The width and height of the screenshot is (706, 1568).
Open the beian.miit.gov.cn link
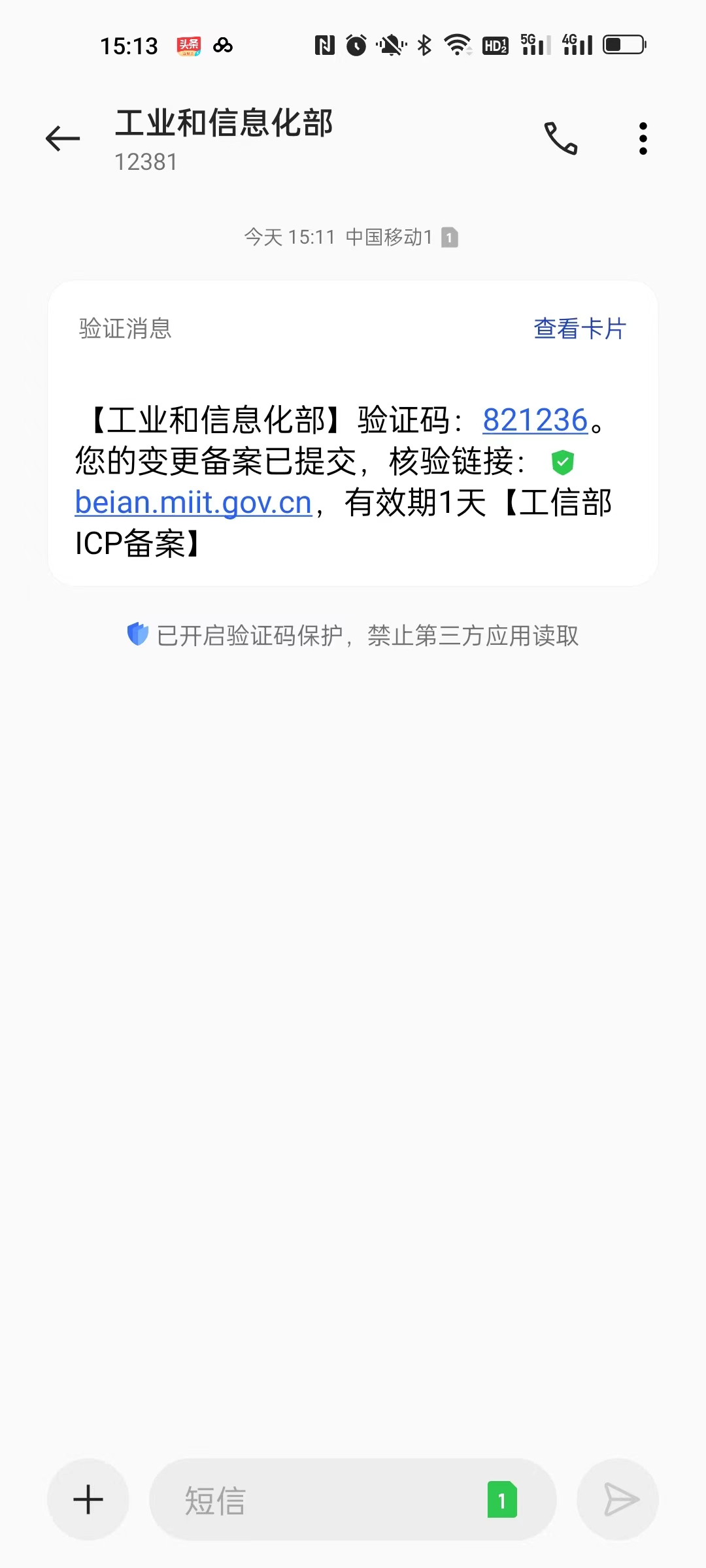(x=193, y=502)
